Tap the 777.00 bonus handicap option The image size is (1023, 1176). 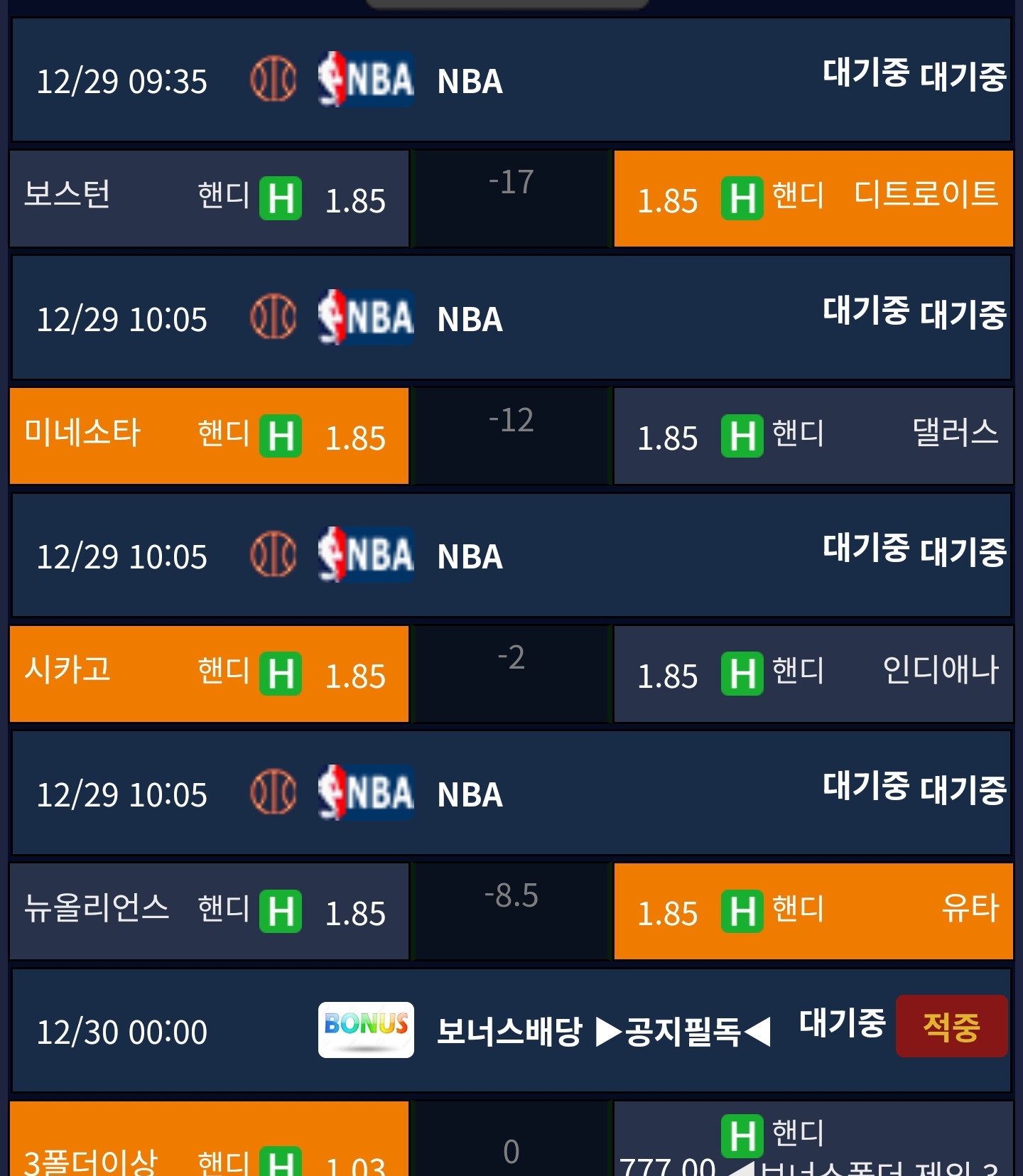(813, 1138)
